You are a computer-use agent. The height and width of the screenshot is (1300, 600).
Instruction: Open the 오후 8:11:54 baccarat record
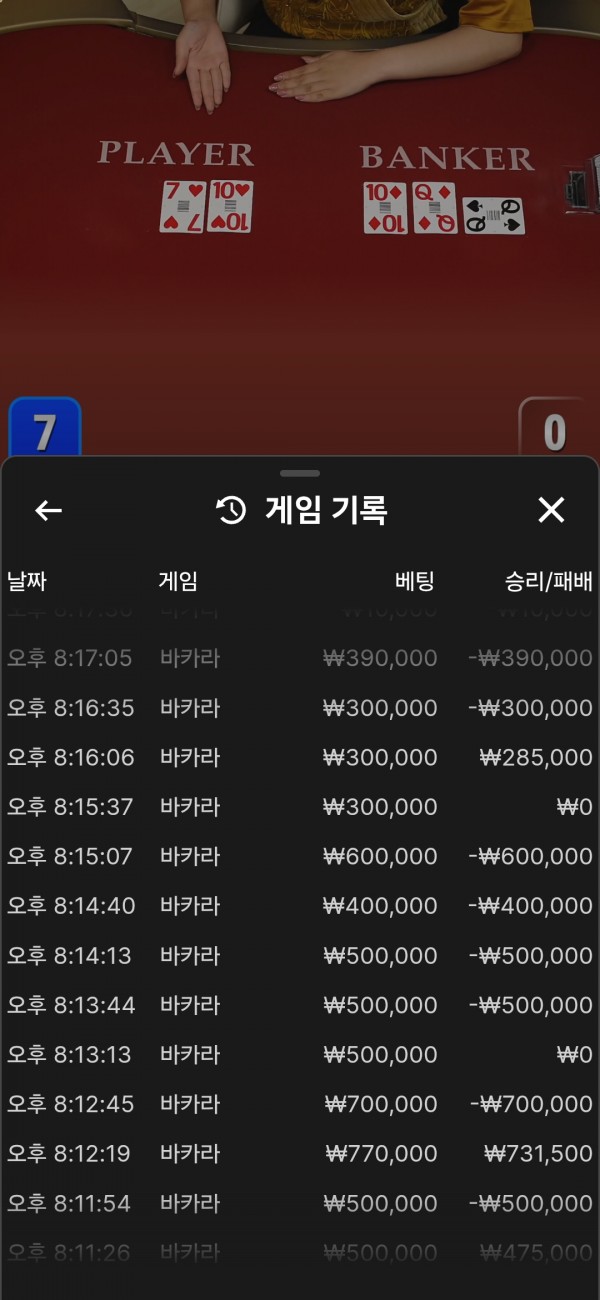[300, 1203]
